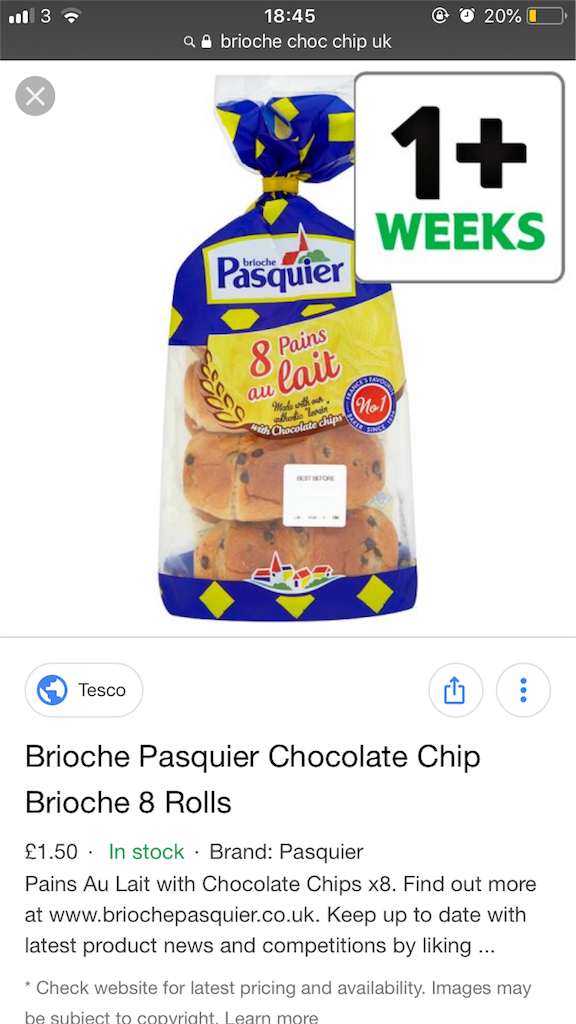Screen dimensions: 576x1024
Task: Visit the Tesco source page
Action: [x=84, y=690]
